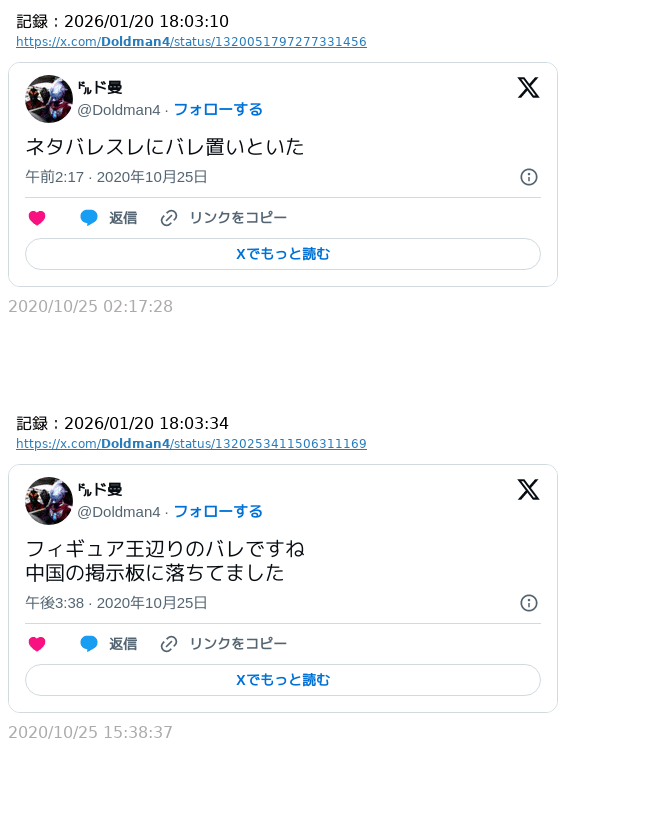Open the info icon on the 午後3:38 tweet
This screenshot has width=660, height=832.
click(529, 603)
